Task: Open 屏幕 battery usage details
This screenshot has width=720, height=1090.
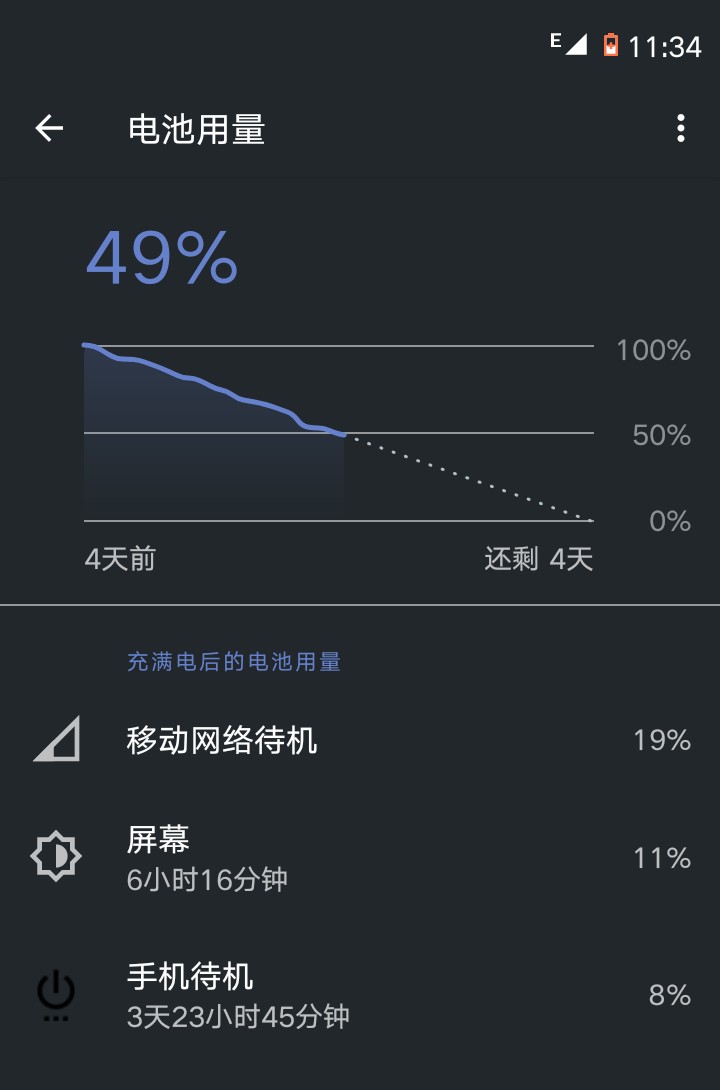Action: point(360,858)
